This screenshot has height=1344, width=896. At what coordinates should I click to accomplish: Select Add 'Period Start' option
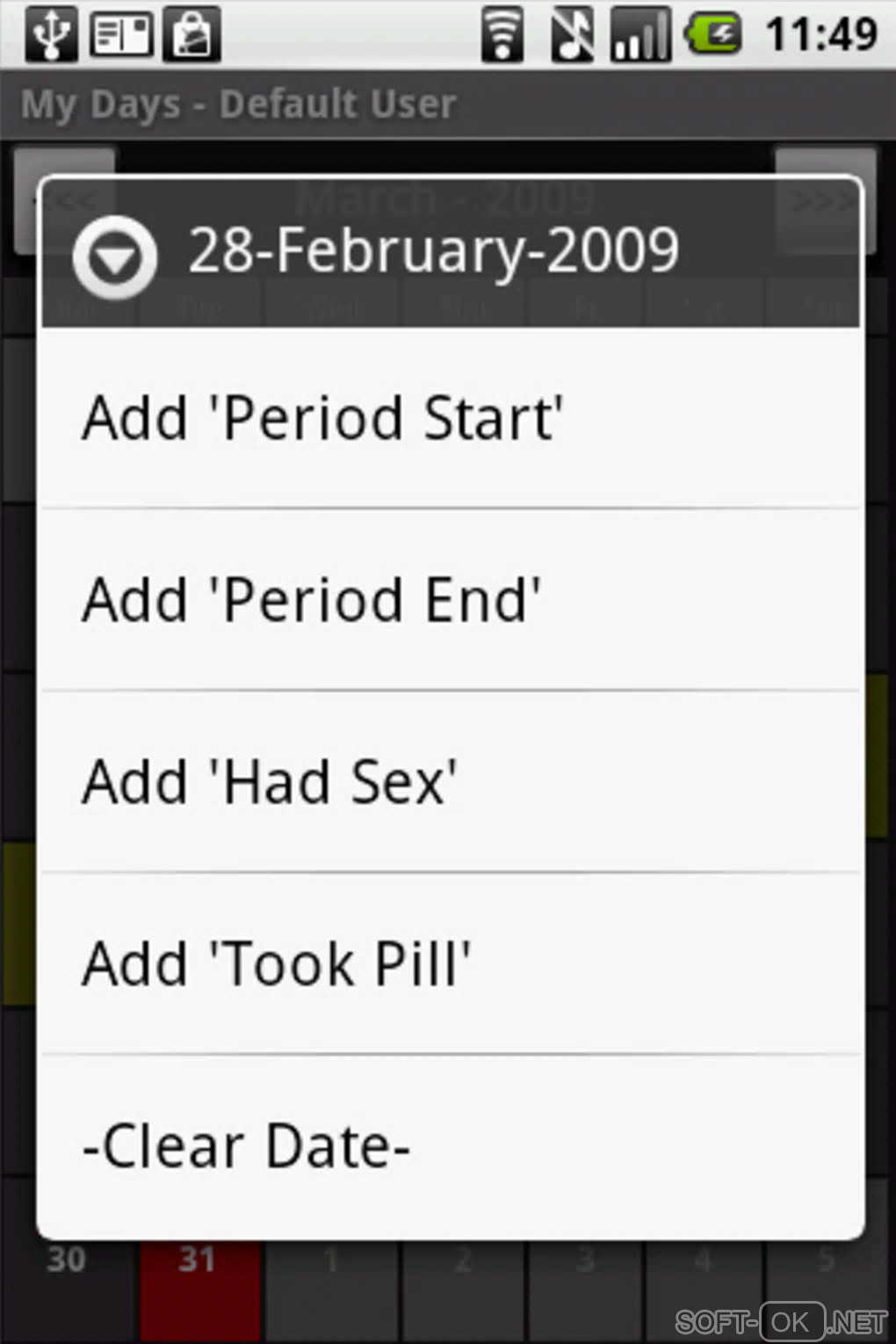point(450,418)
